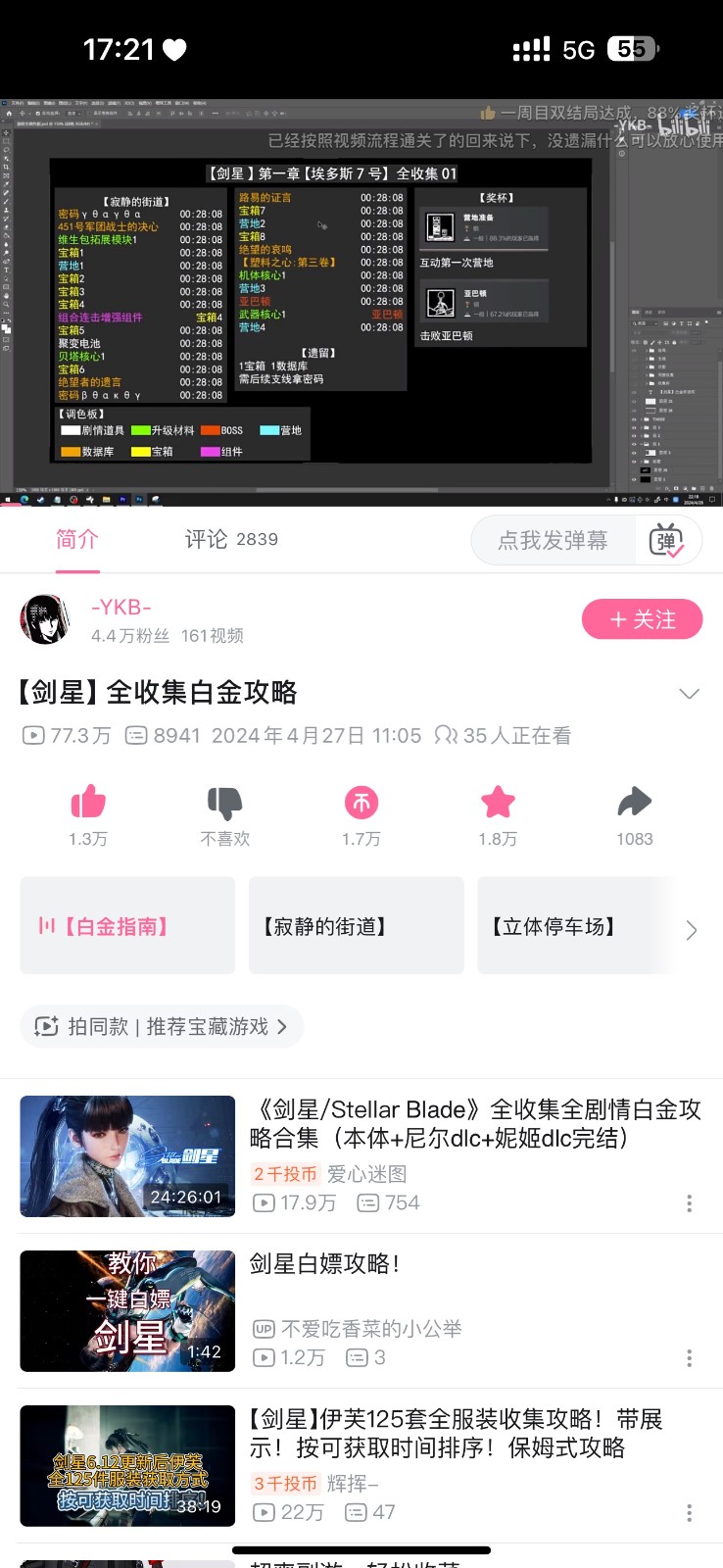
Task: Toggle the 弹 danmaku display switch
Action: click(667, 540)
